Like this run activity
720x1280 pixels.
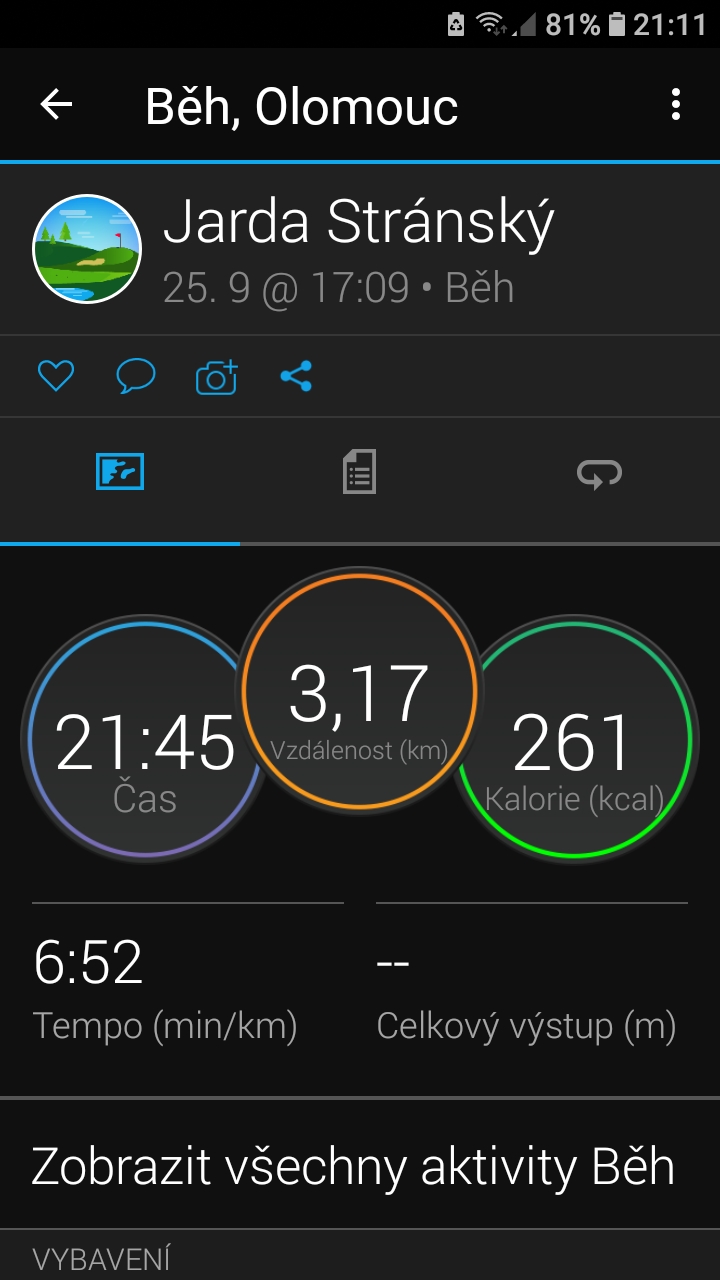click(56, 377)
